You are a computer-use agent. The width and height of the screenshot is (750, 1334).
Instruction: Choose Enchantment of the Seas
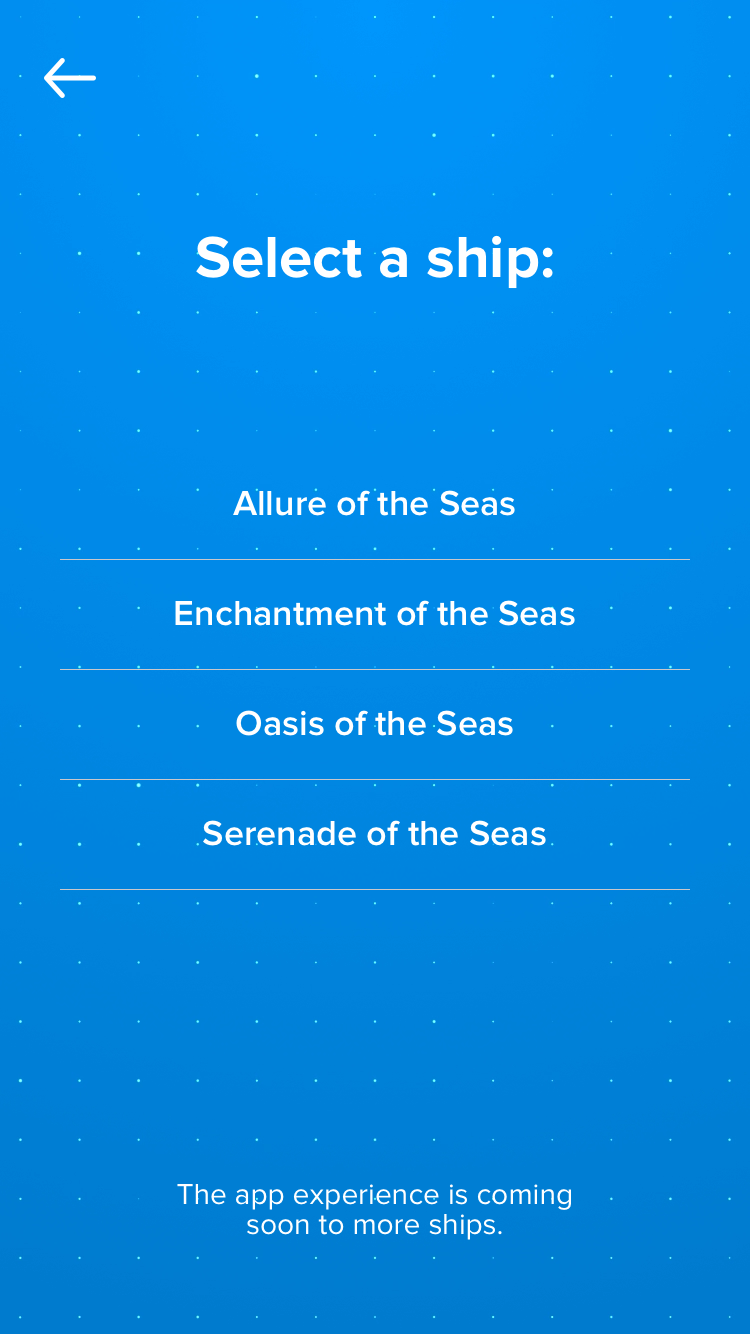375,614
